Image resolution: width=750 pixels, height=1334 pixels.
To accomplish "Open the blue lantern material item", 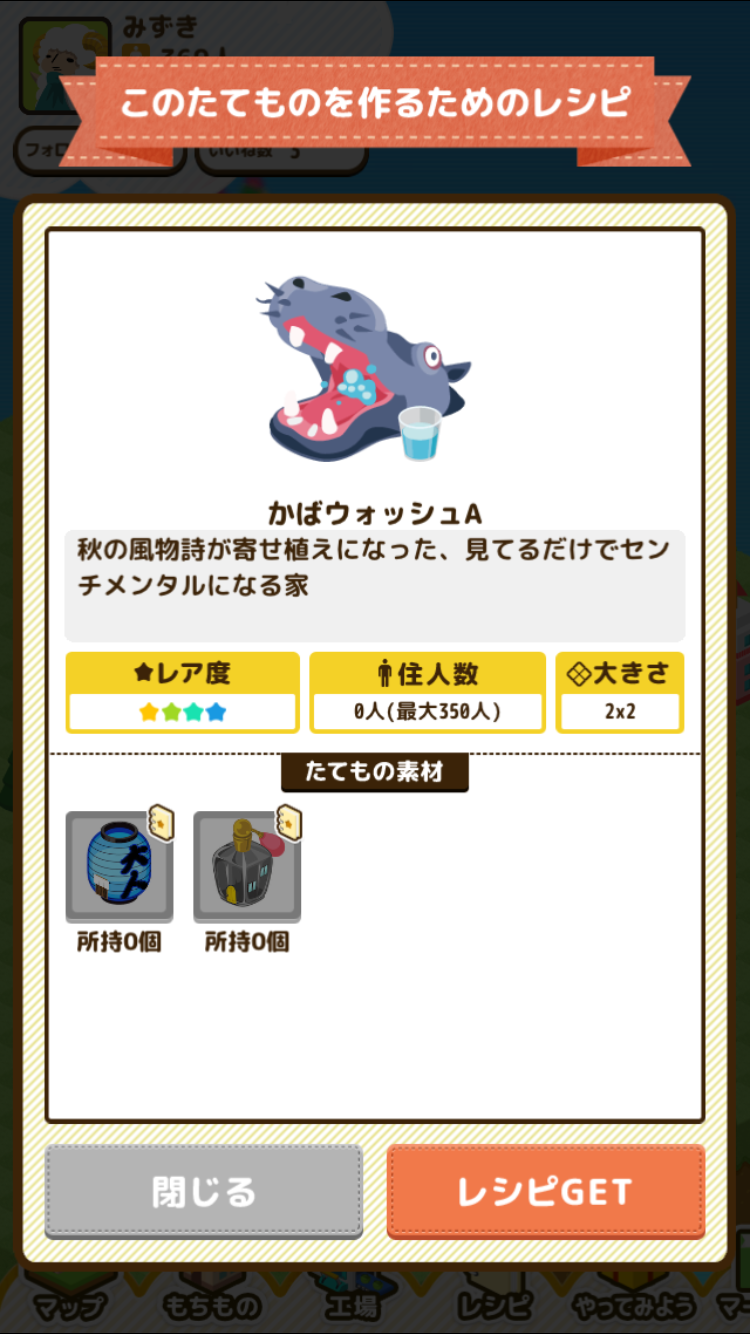I will click(x=119, y=866).
